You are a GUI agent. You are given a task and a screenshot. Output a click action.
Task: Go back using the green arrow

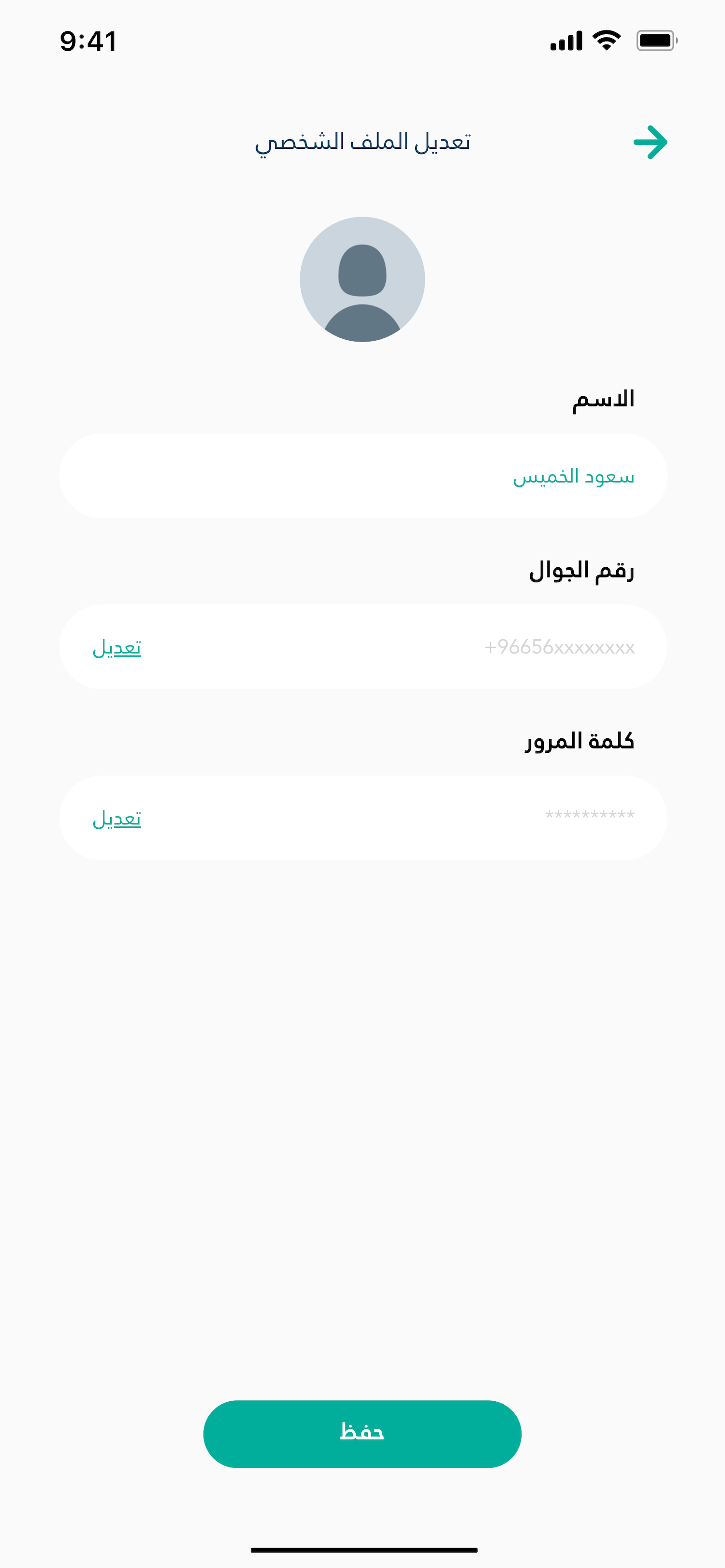click(x=650, y=143)
